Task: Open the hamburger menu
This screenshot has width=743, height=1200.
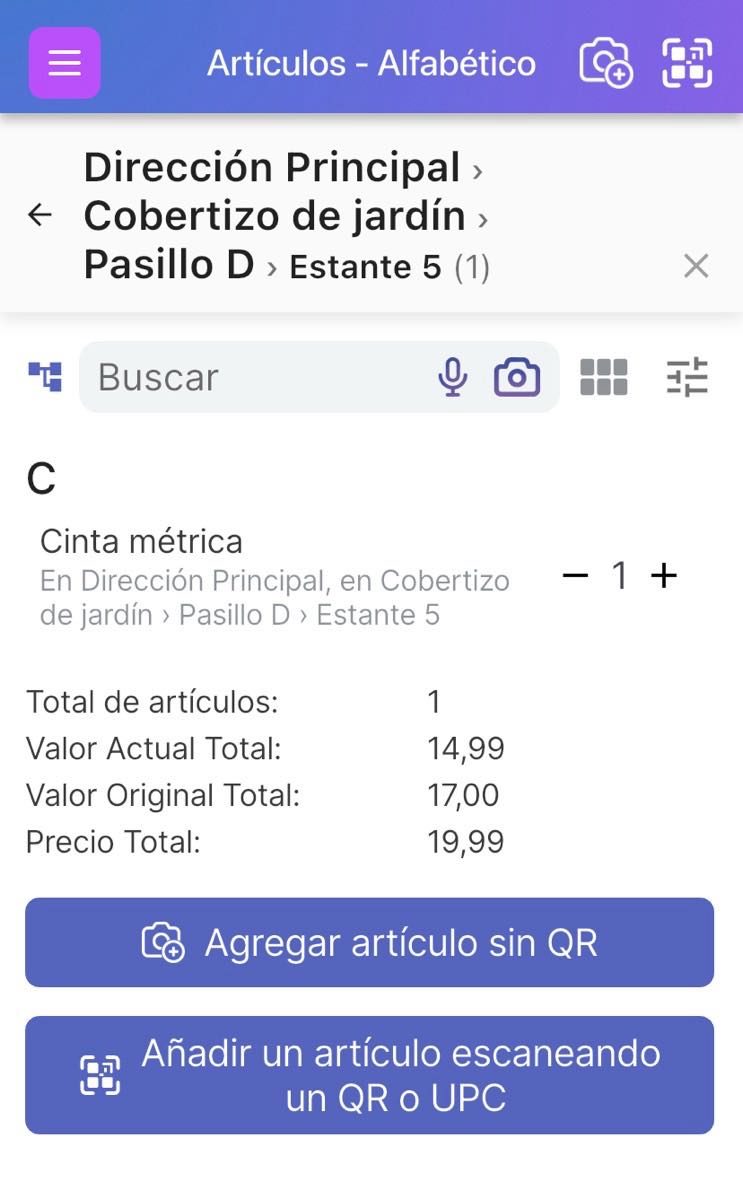Action: point(64,63)
